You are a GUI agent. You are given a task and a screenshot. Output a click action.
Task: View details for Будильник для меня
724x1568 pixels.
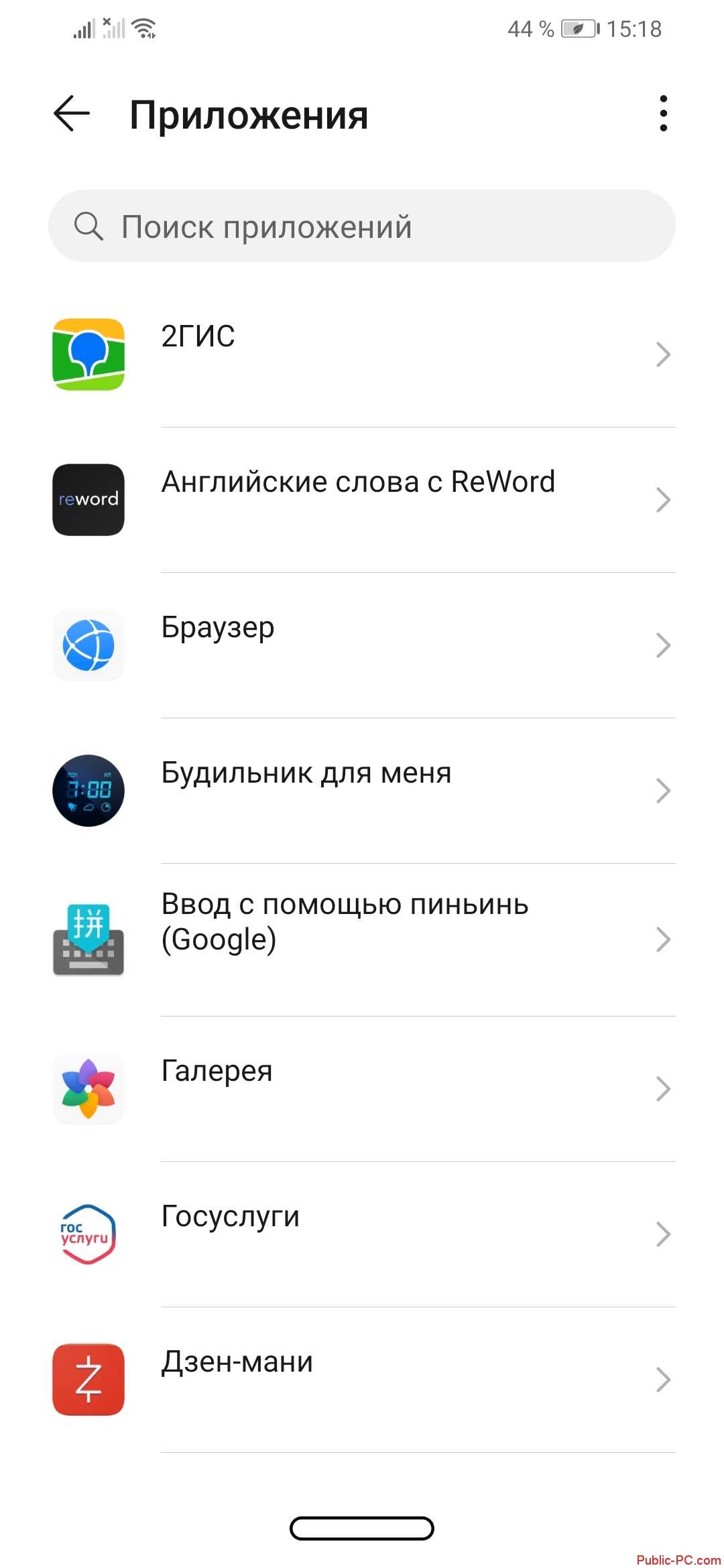pos(362,790)
